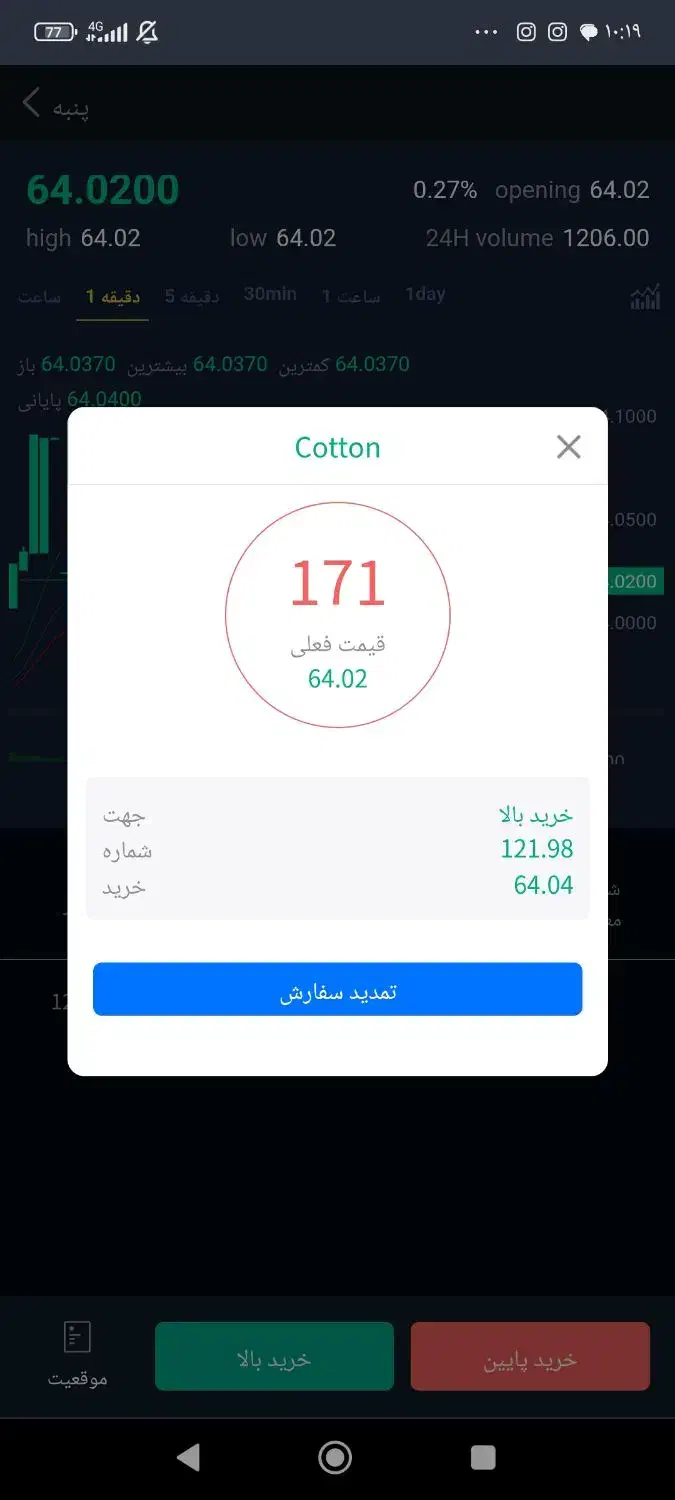
Task: Open the chart indicators icon
Action: click(645, 296)
